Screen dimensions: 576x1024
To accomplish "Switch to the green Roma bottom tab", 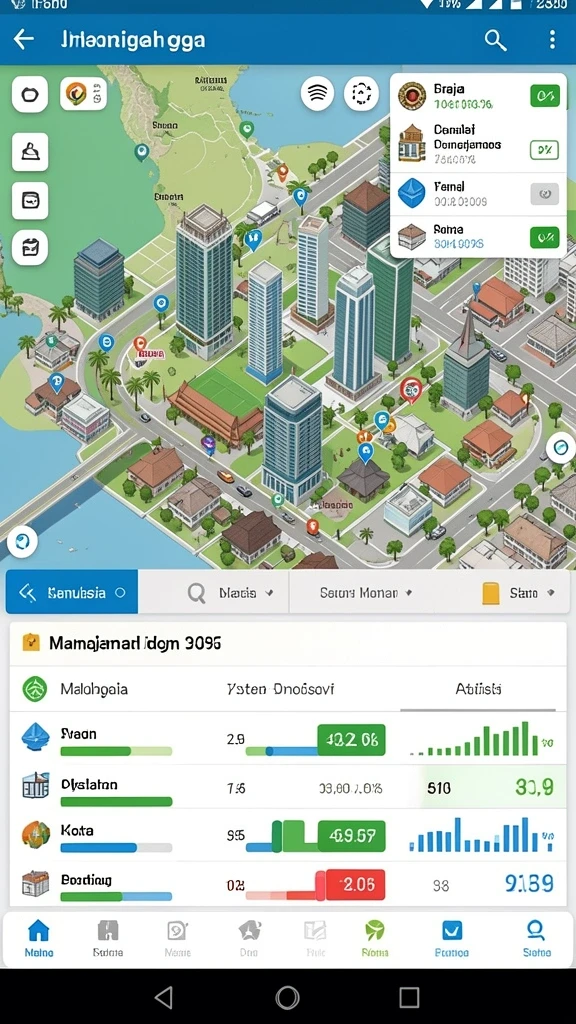I will (x=374, y=938).
